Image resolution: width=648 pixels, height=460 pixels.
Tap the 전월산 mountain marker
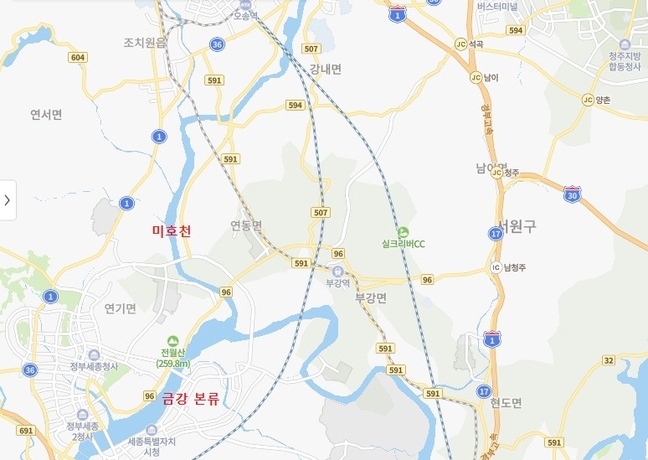point(172,341)
